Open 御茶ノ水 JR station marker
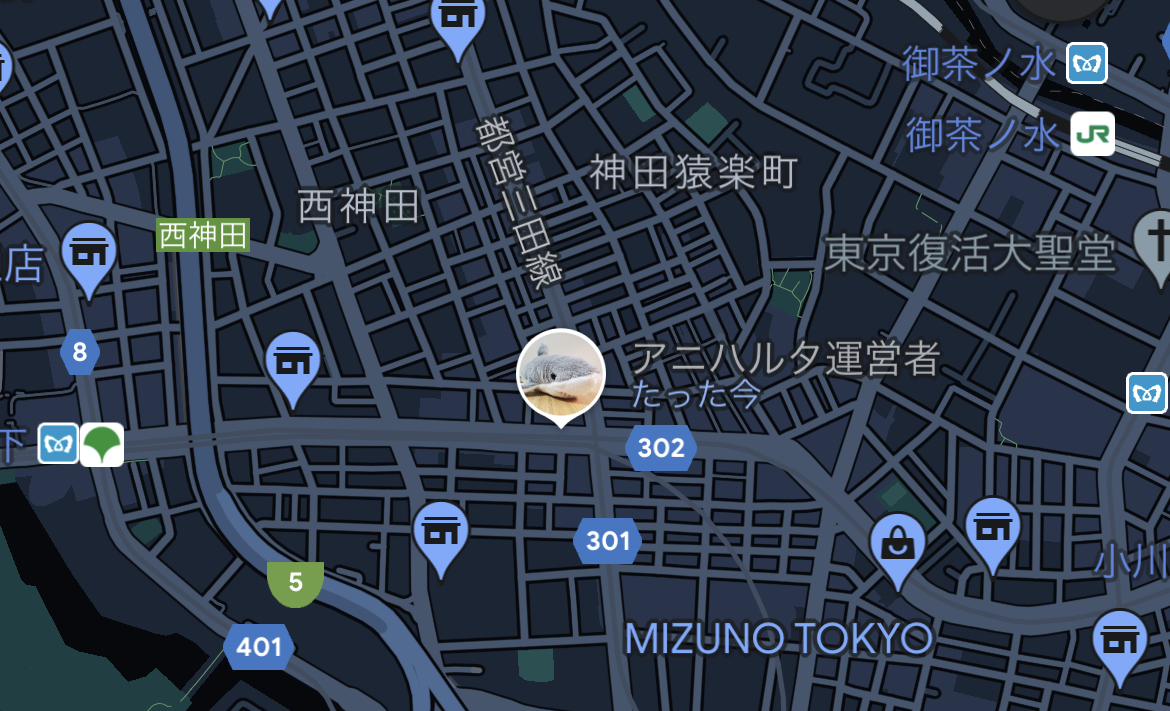Viewport: 1170px width, 711px height. 1092,134
